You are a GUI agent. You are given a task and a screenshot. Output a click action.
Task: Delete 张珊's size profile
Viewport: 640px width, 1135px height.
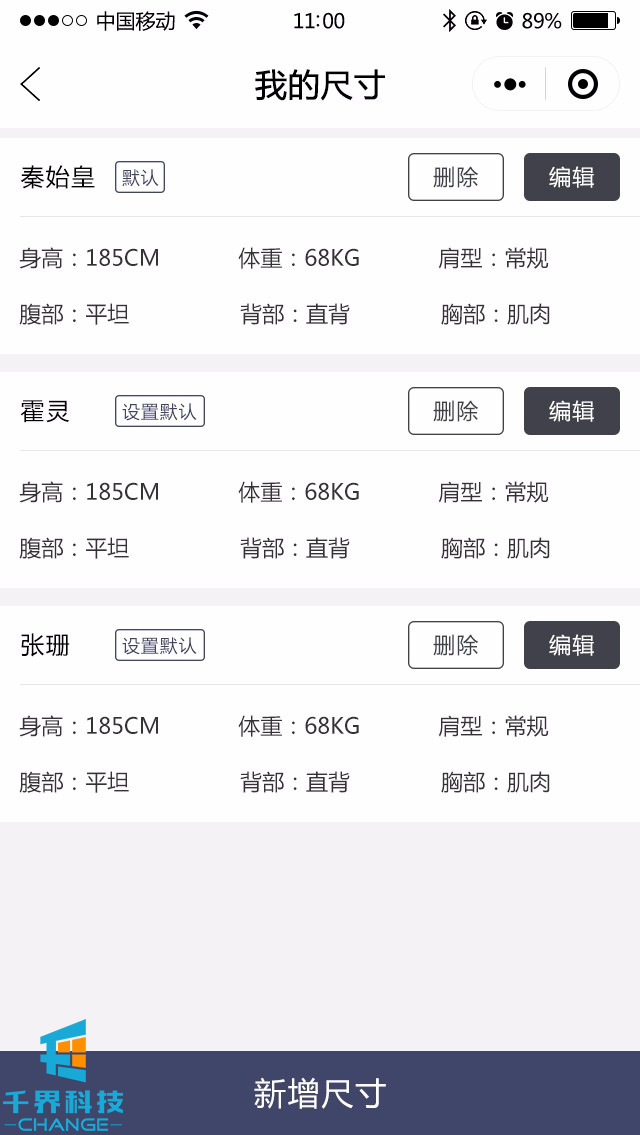(x=455, y=645)
